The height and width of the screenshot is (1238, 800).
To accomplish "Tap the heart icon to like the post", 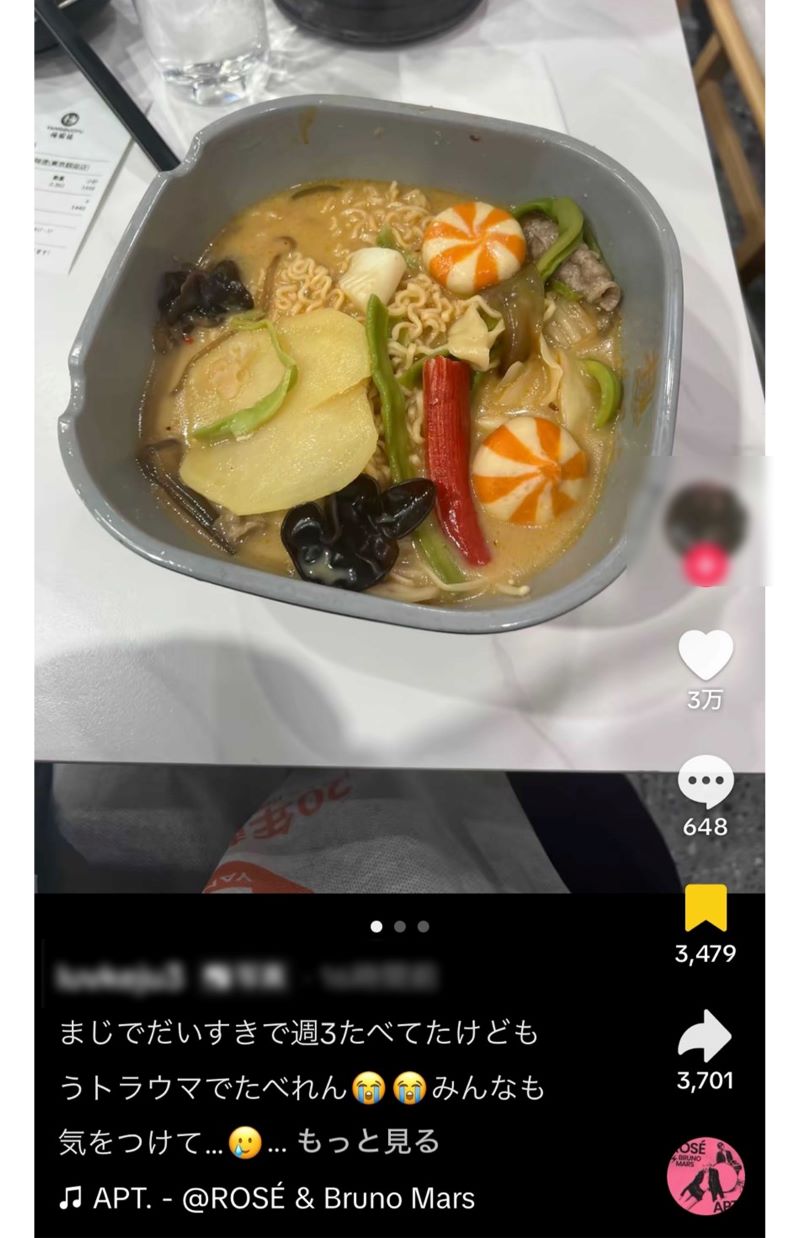I will (x=706, y=655).
